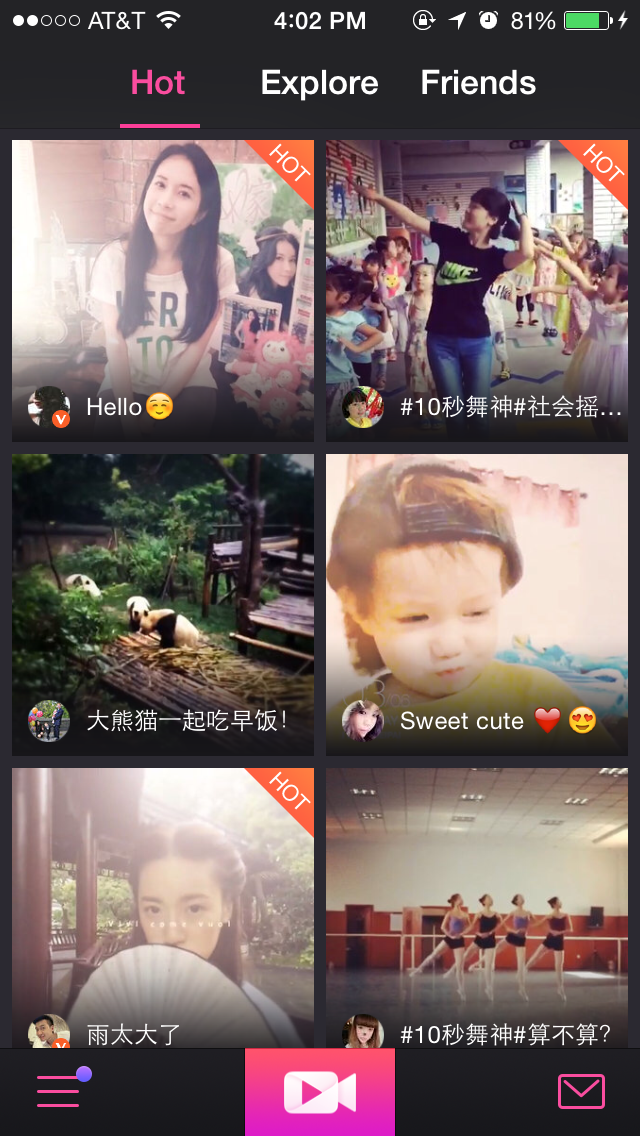
Task: Open the "Sweet cute" video
Action: [x=477, y=604]
